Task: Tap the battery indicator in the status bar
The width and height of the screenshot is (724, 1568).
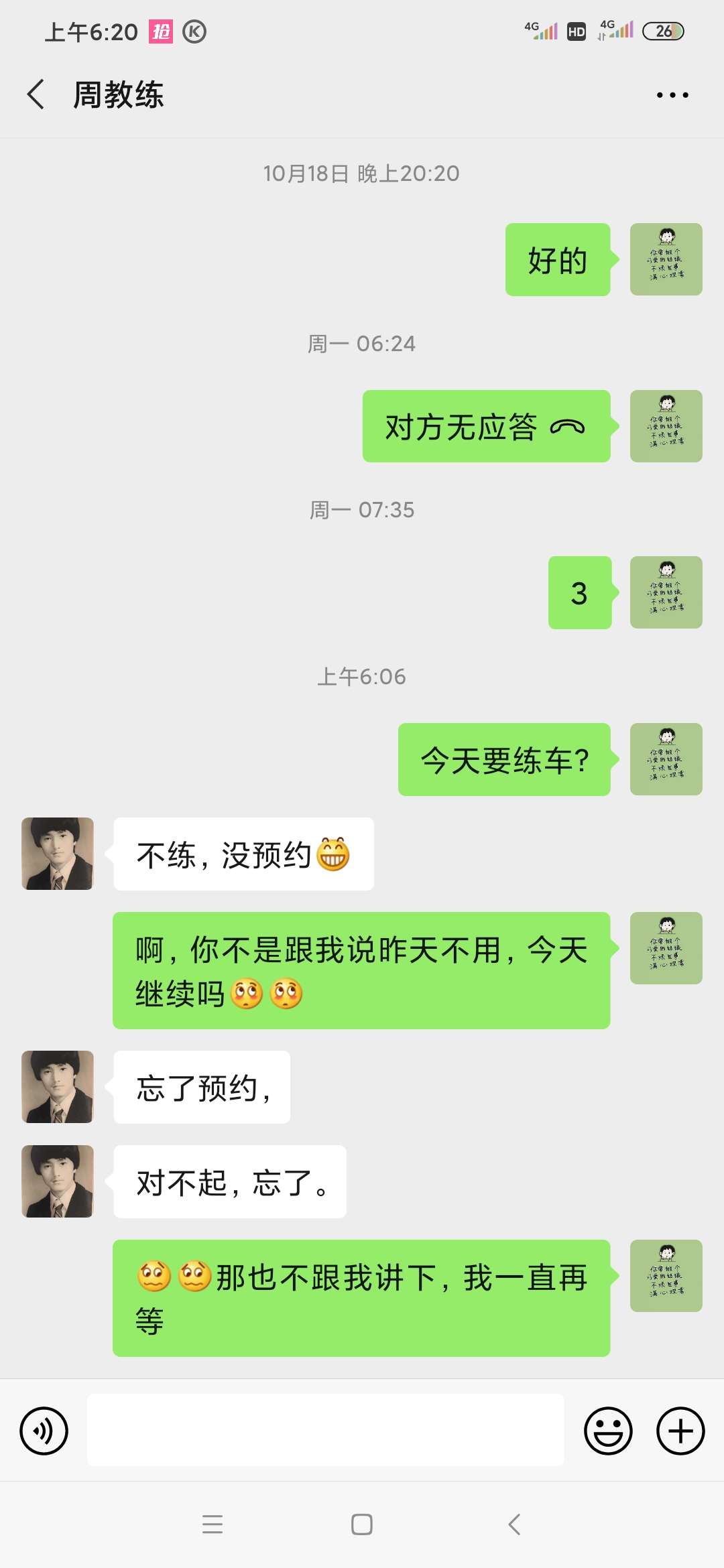Action: [664, 31]
